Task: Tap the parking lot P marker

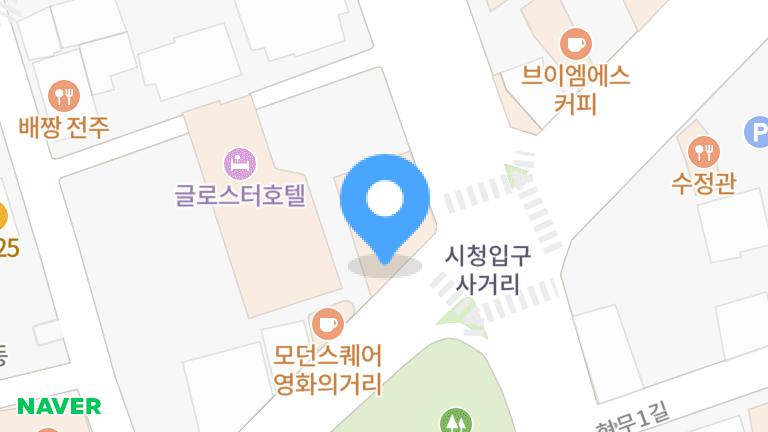Action: 757,131
